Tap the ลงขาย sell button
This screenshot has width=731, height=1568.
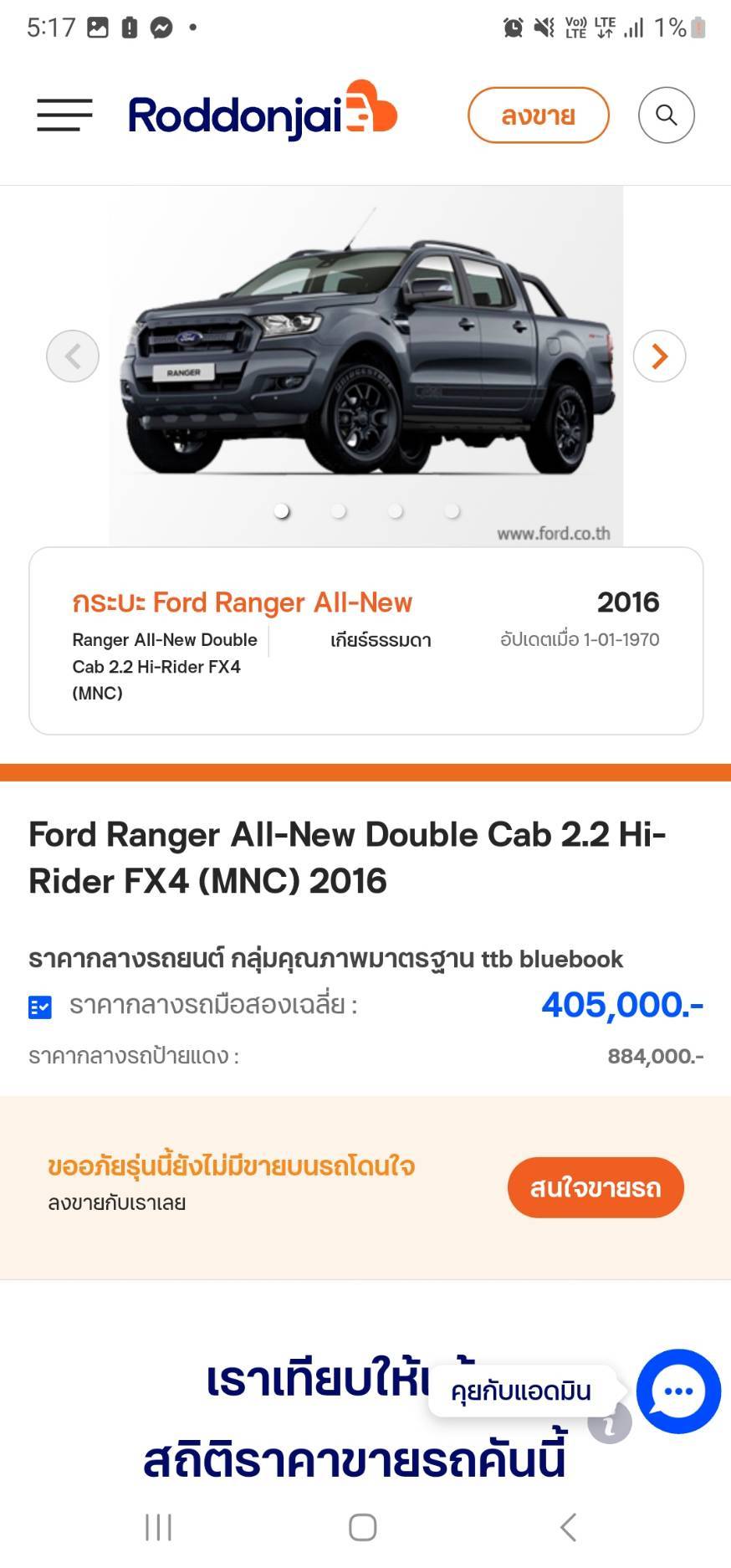pyautogui.click(x=538, y=115)
